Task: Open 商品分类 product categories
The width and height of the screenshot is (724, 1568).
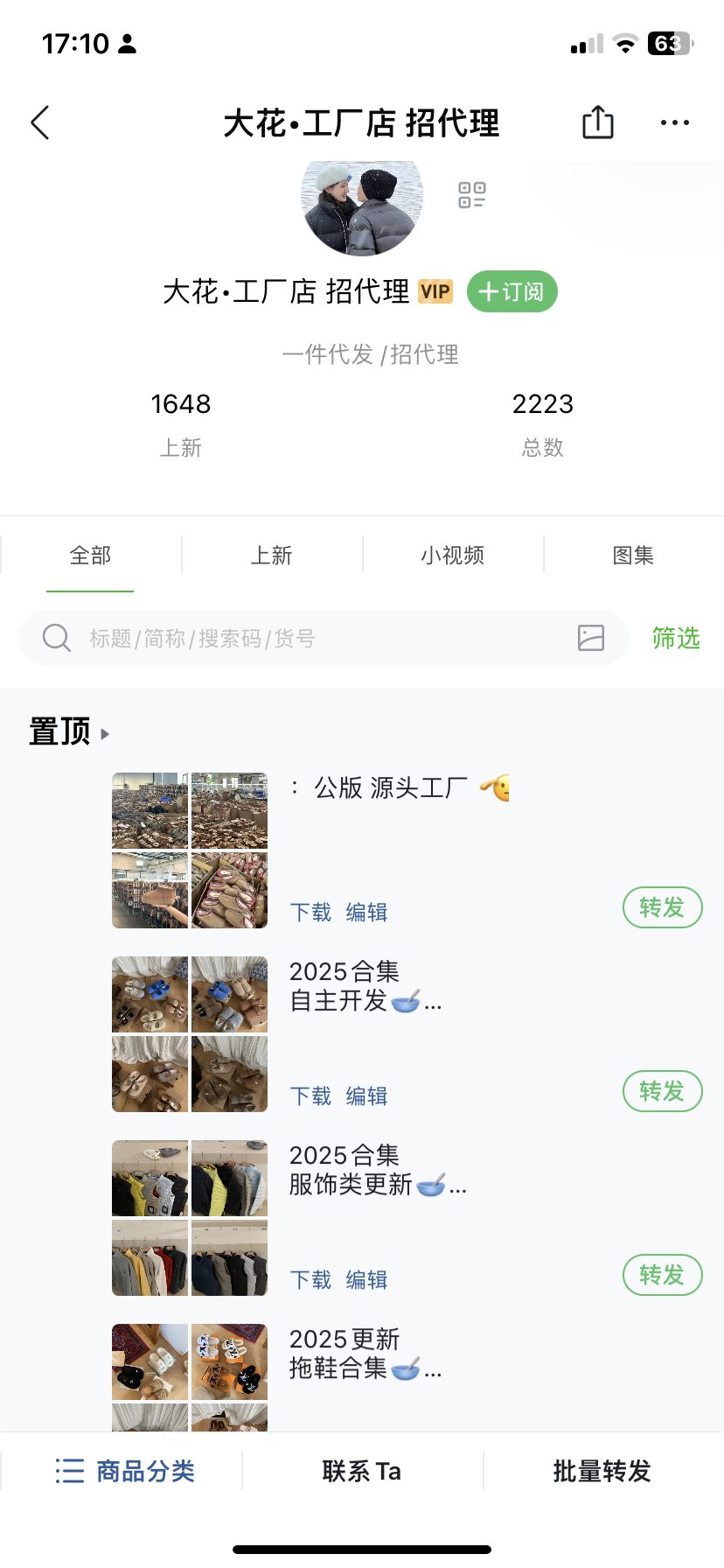Action: 125,1471
